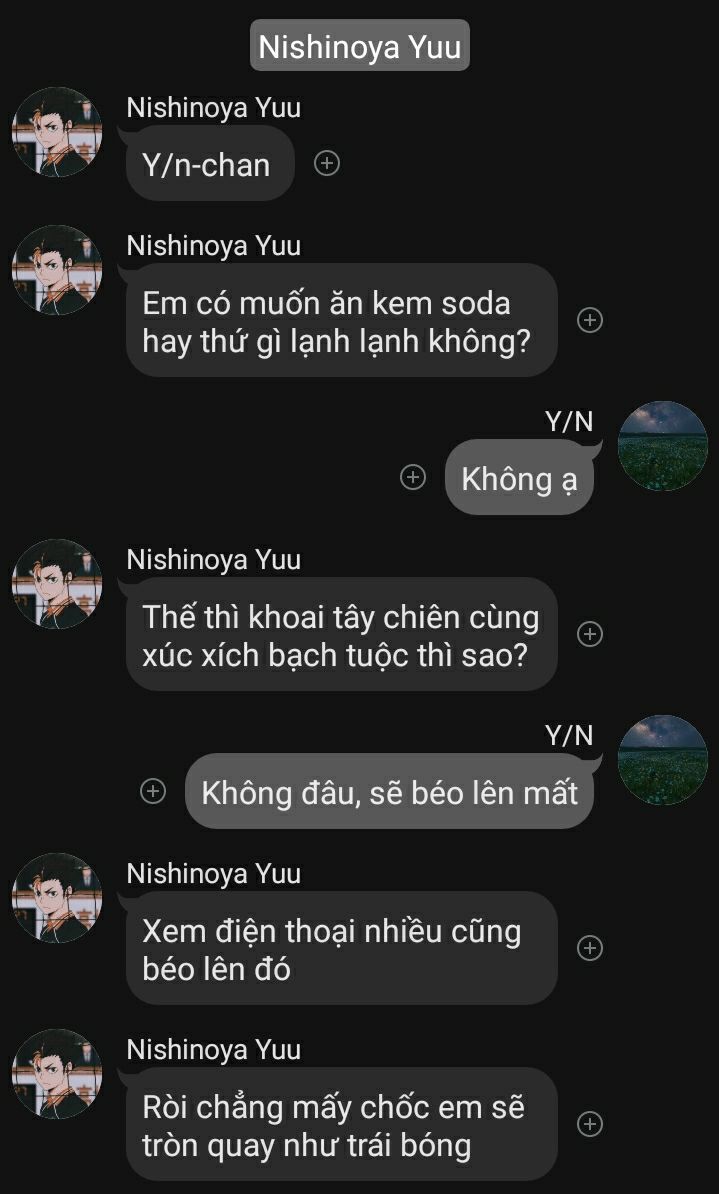Viewport: 719px width, 1194px height.
Task: Add reaction to the "Xem điện thoại nhiều" message
Action: pos(590,948)
